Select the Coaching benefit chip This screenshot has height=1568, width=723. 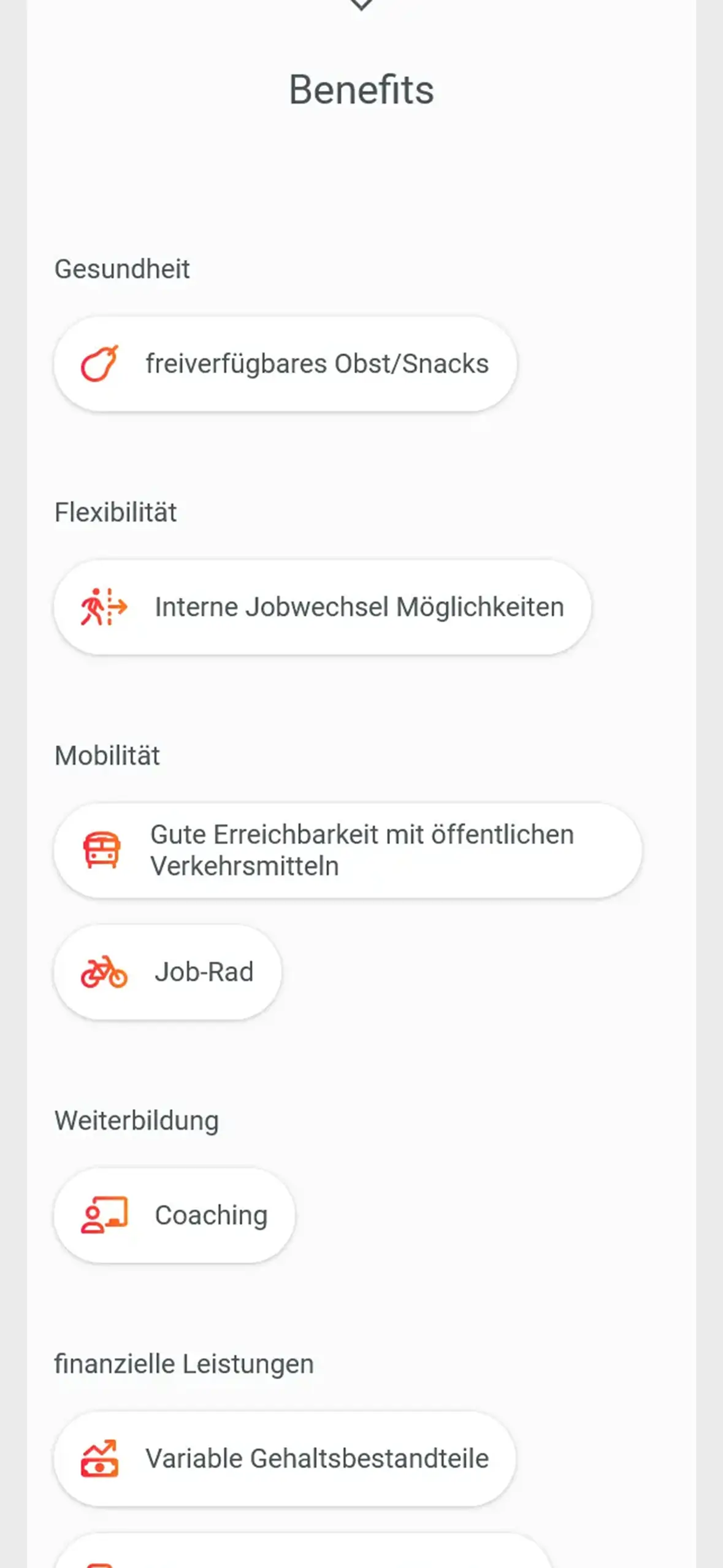click(x=174, y=1215)
